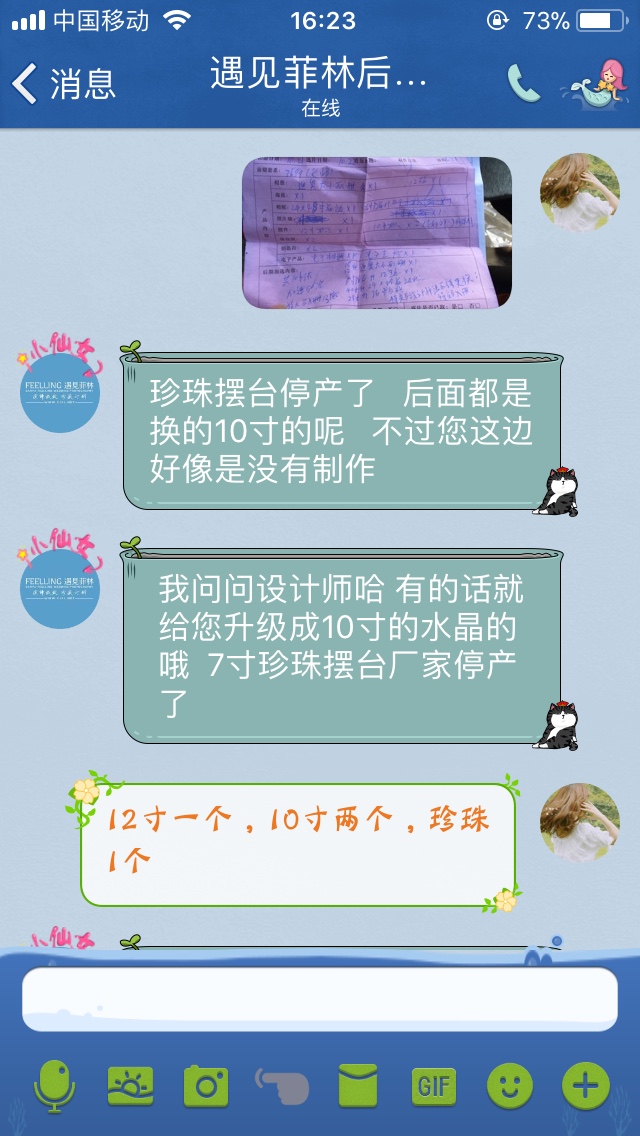
Task: Start a voice call with the contact
Action: click(523, 83)
